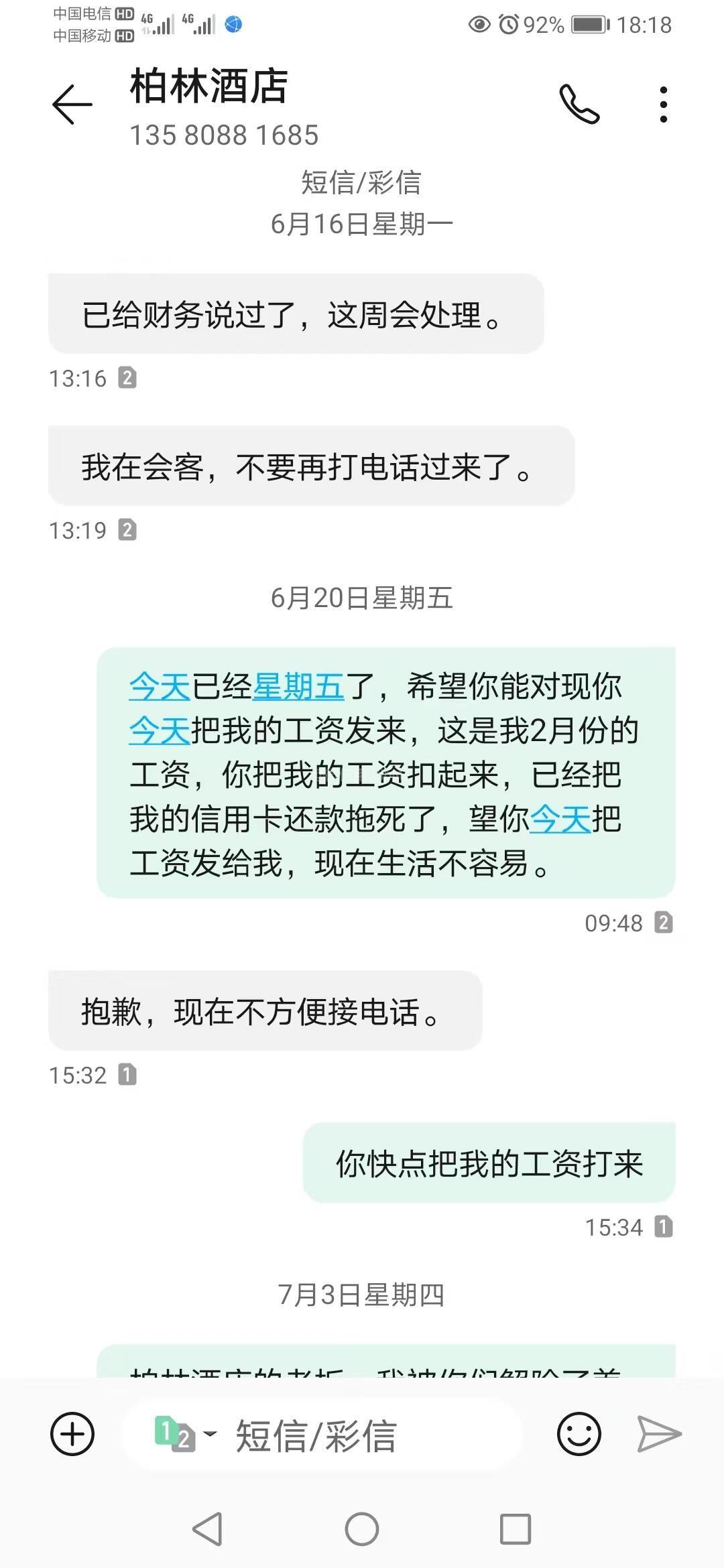Open the emoji picker
Viewport: 724px width, 1568px height.
tap(579, 1434)
